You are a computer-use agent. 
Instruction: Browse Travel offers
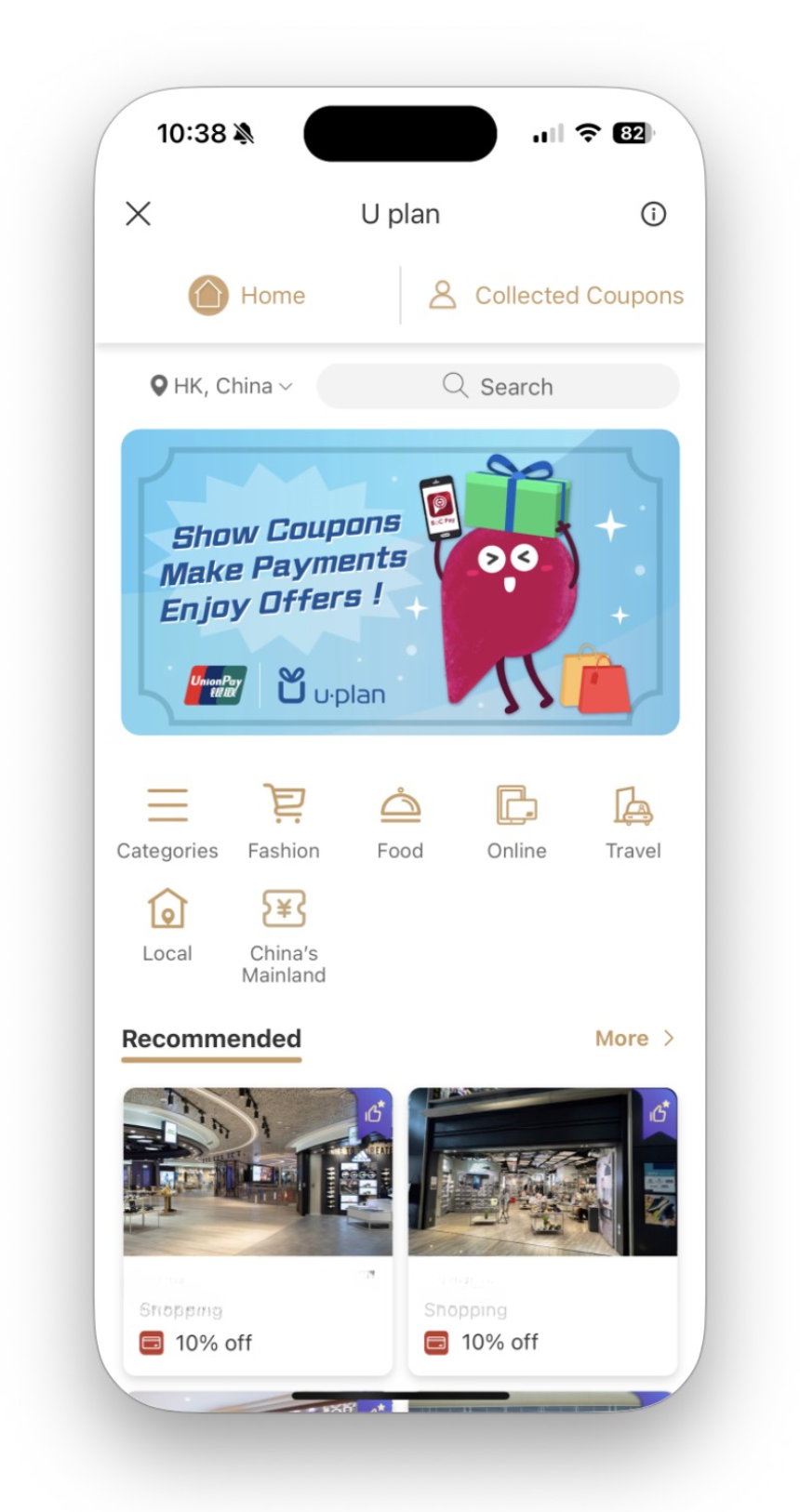pyautogui.click(x=633, y=822)
